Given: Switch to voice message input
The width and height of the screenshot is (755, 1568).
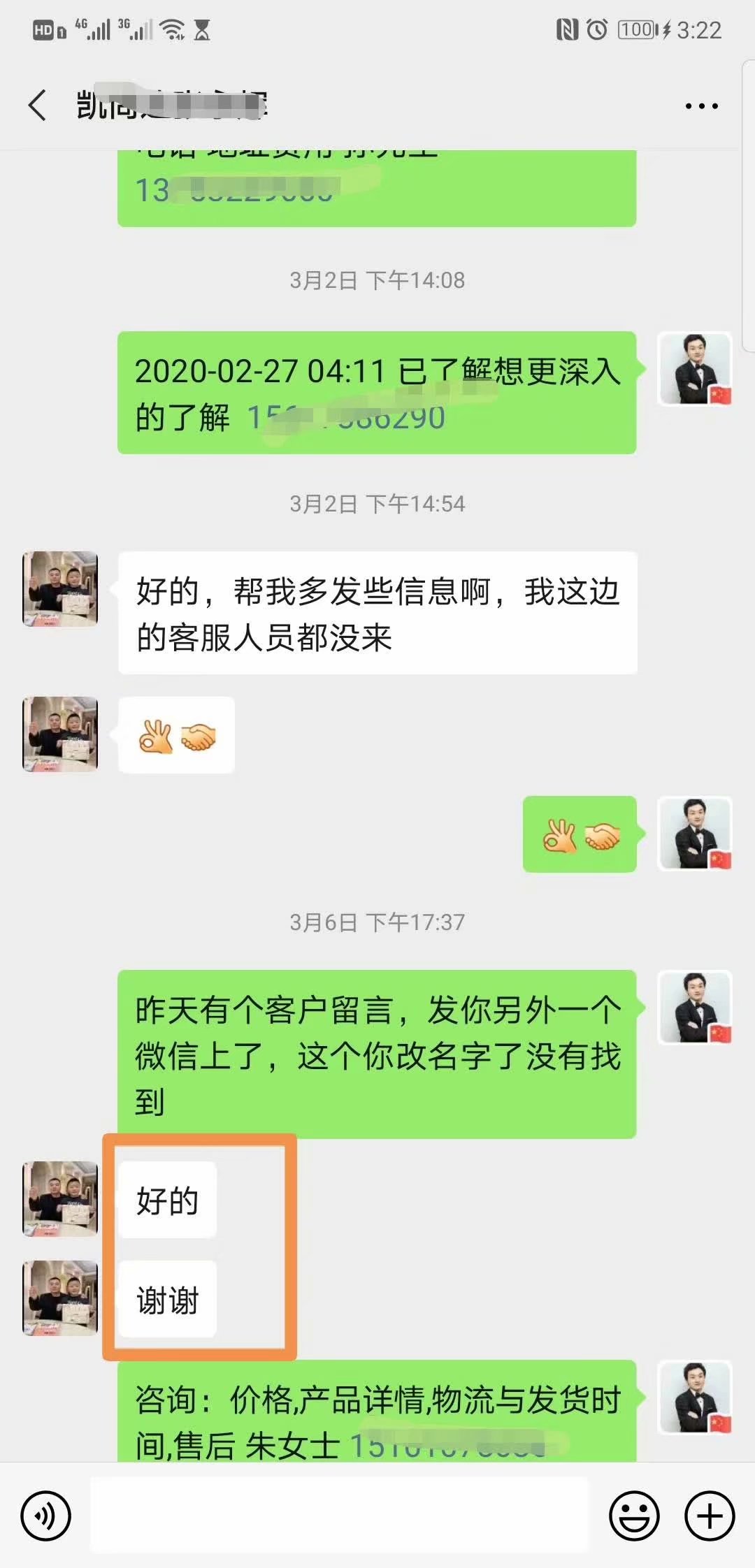Looking at the screenshot, I should [x=45, y=1516].
